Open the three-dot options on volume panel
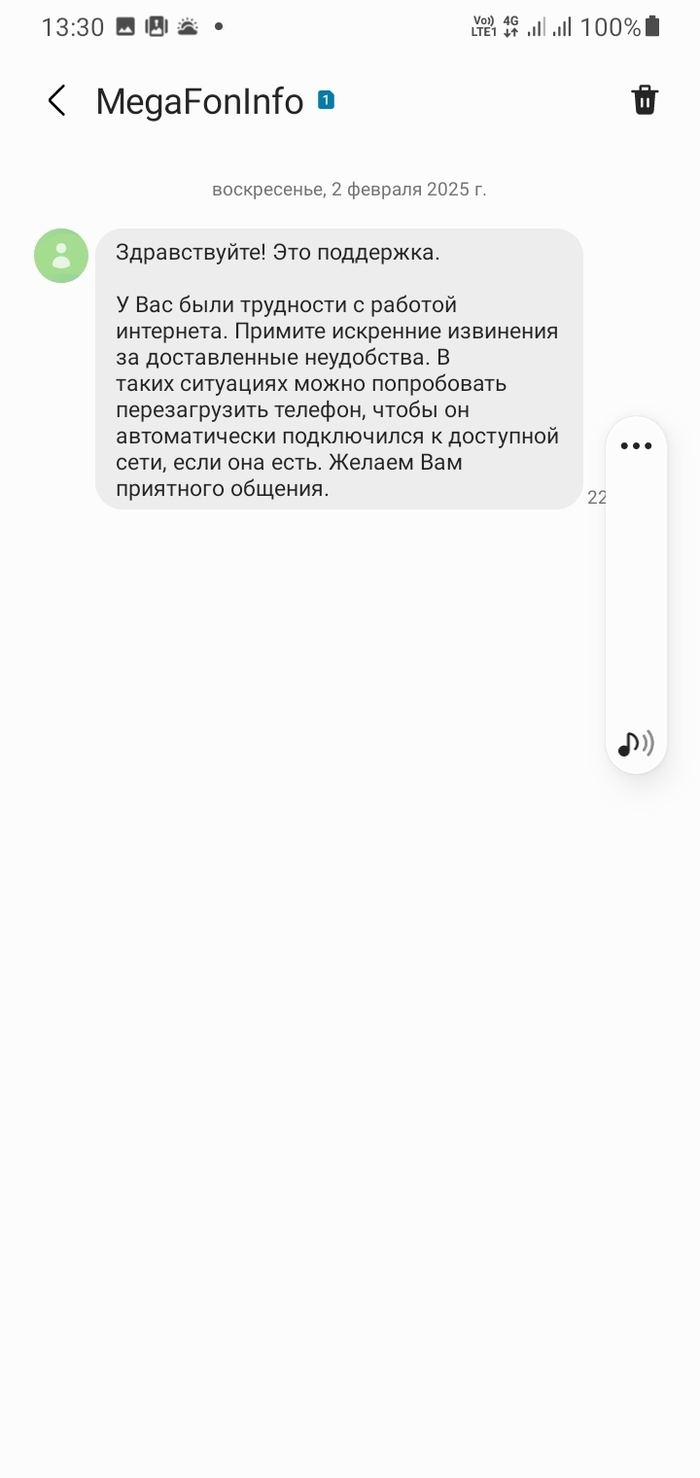 [x=636, y=446]
